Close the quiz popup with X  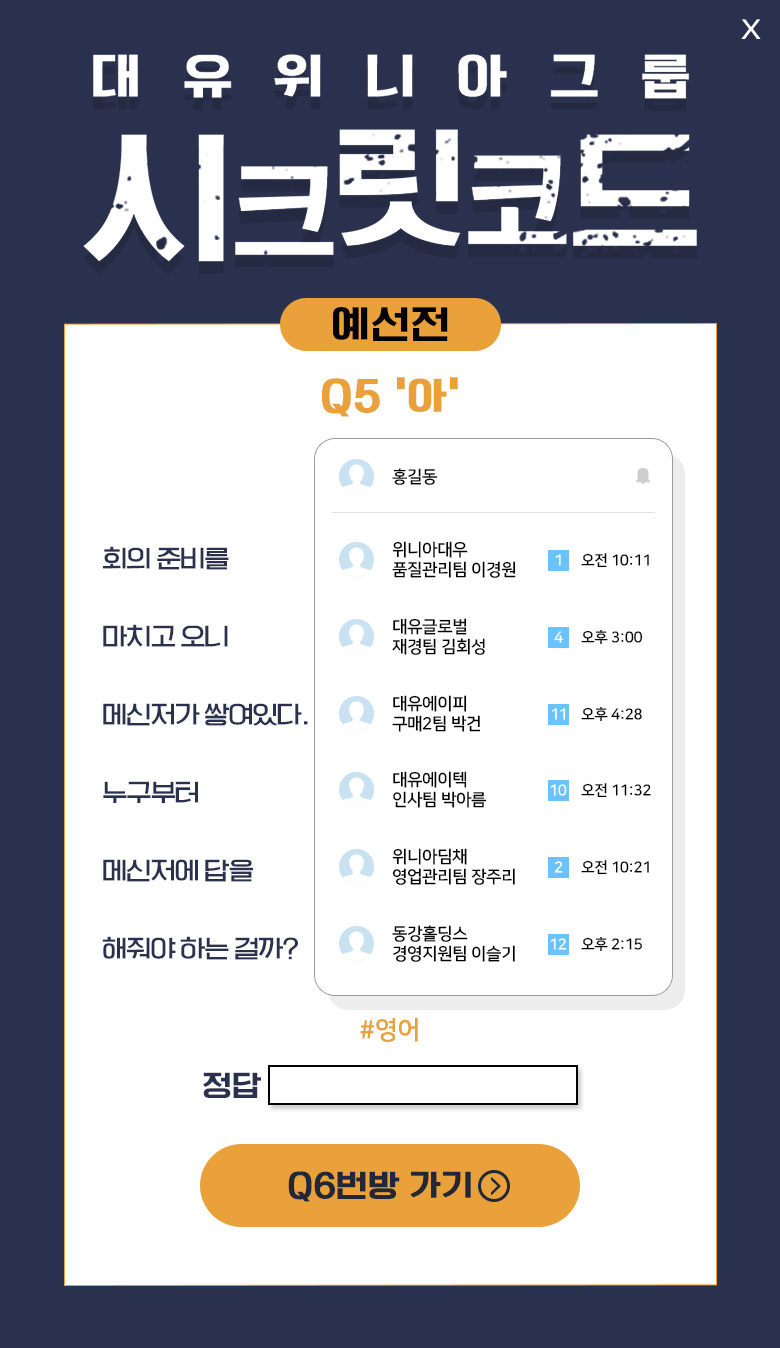[x=750, y=30]
